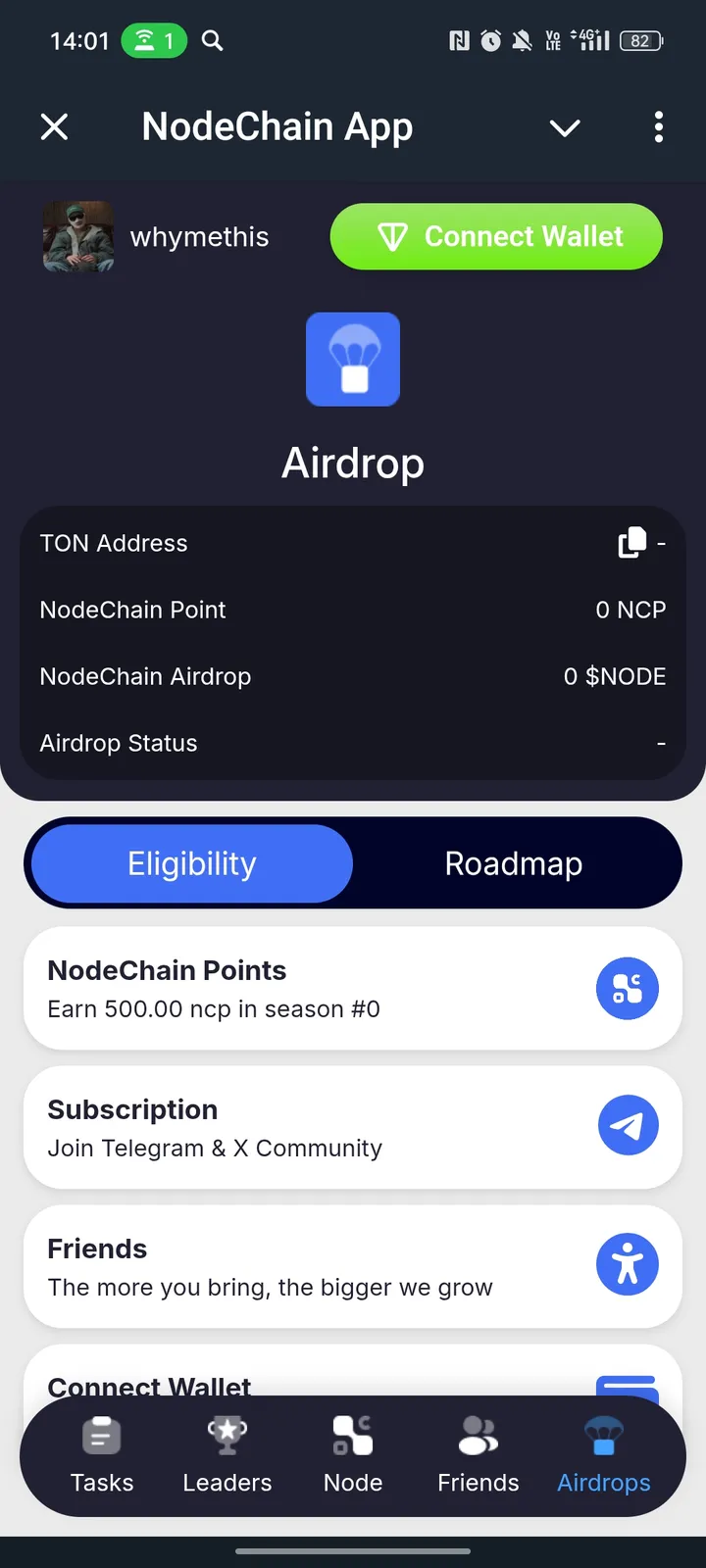Image resolution: width=706 pixels, height=1568 pixels.
Task: Click the person icon on Friends card
Action: click(628, 1264)
